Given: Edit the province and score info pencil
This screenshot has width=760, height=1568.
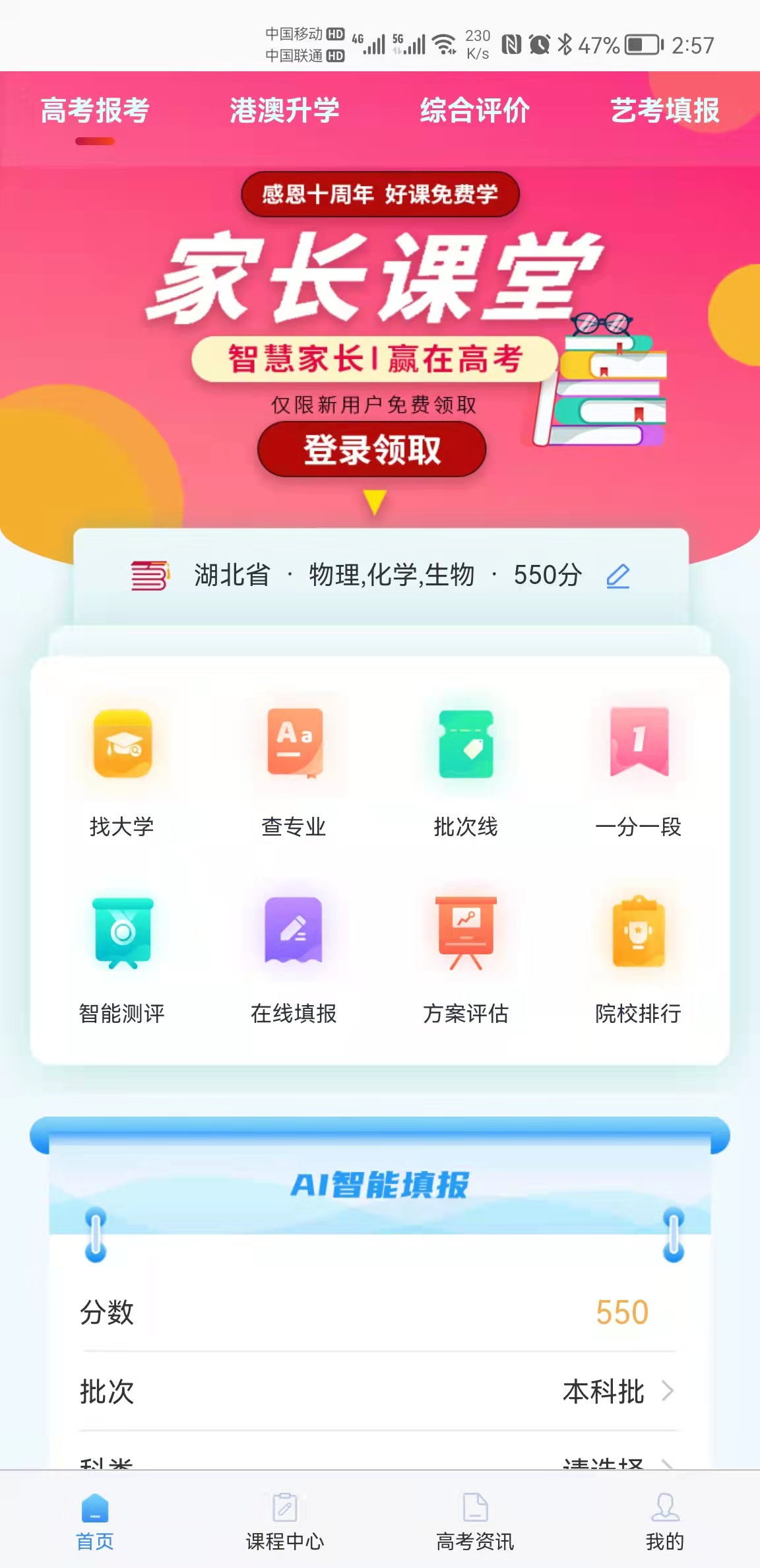Looking at the screenshot, I should click(x=618, y=576).
